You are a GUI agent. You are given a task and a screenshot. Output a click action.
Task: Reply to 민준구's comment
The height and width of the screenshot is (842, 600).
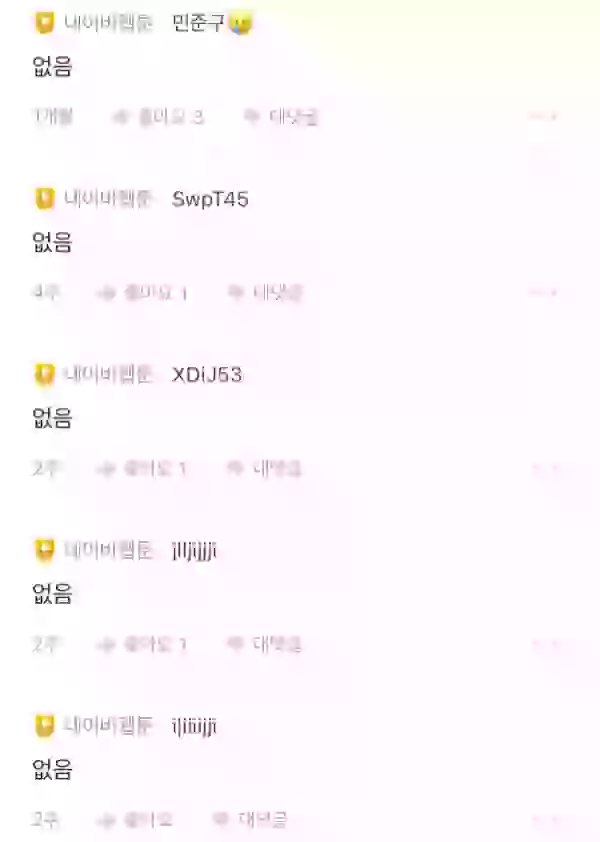click(x=282, y=117)
